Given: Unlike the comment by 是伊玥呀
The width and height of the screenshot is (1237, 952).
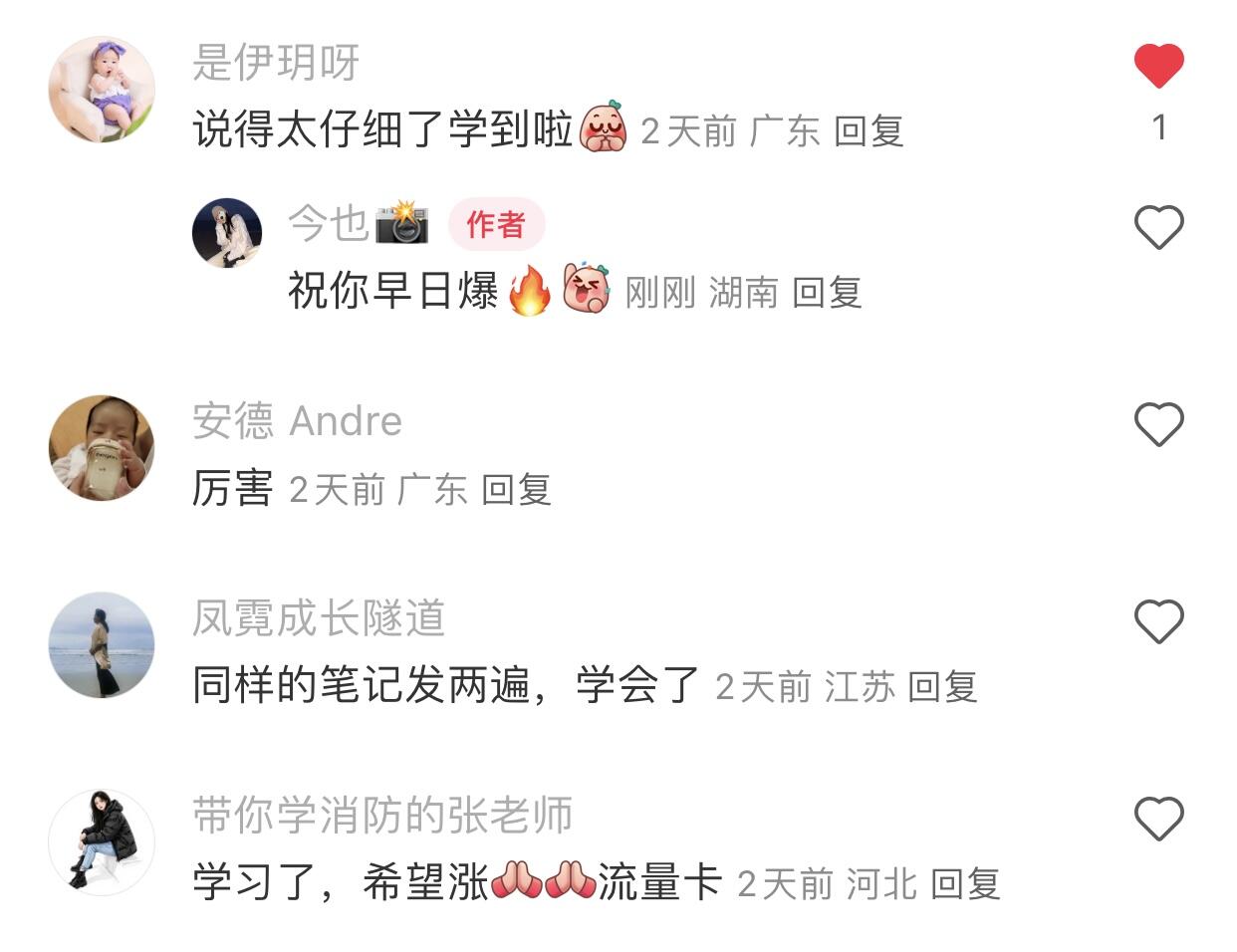Looking at the screenshot, I should coord(1158,67).
